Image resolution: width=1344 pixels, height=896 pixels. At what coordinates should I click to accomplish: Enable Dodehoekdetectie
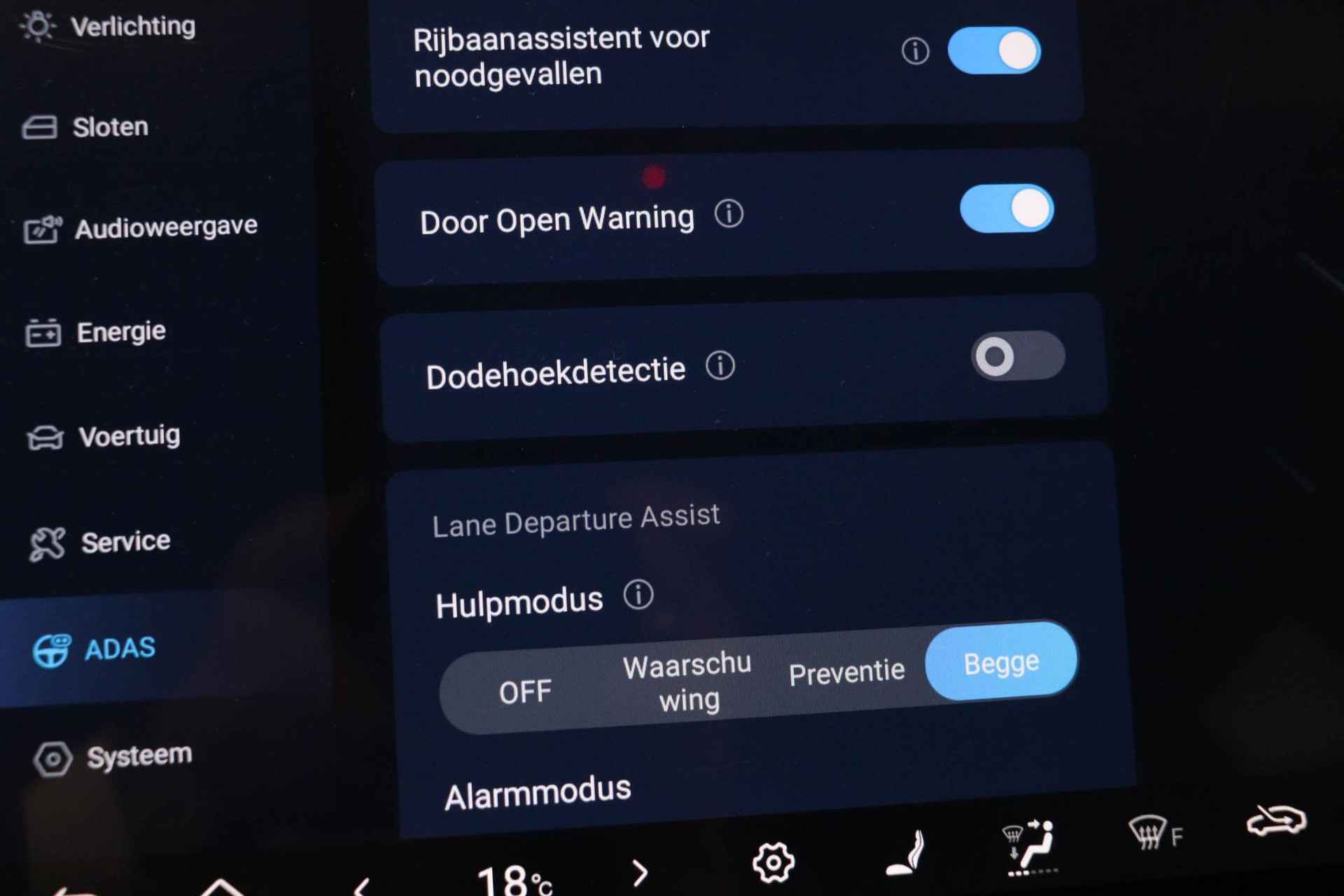click(1018, 356)
